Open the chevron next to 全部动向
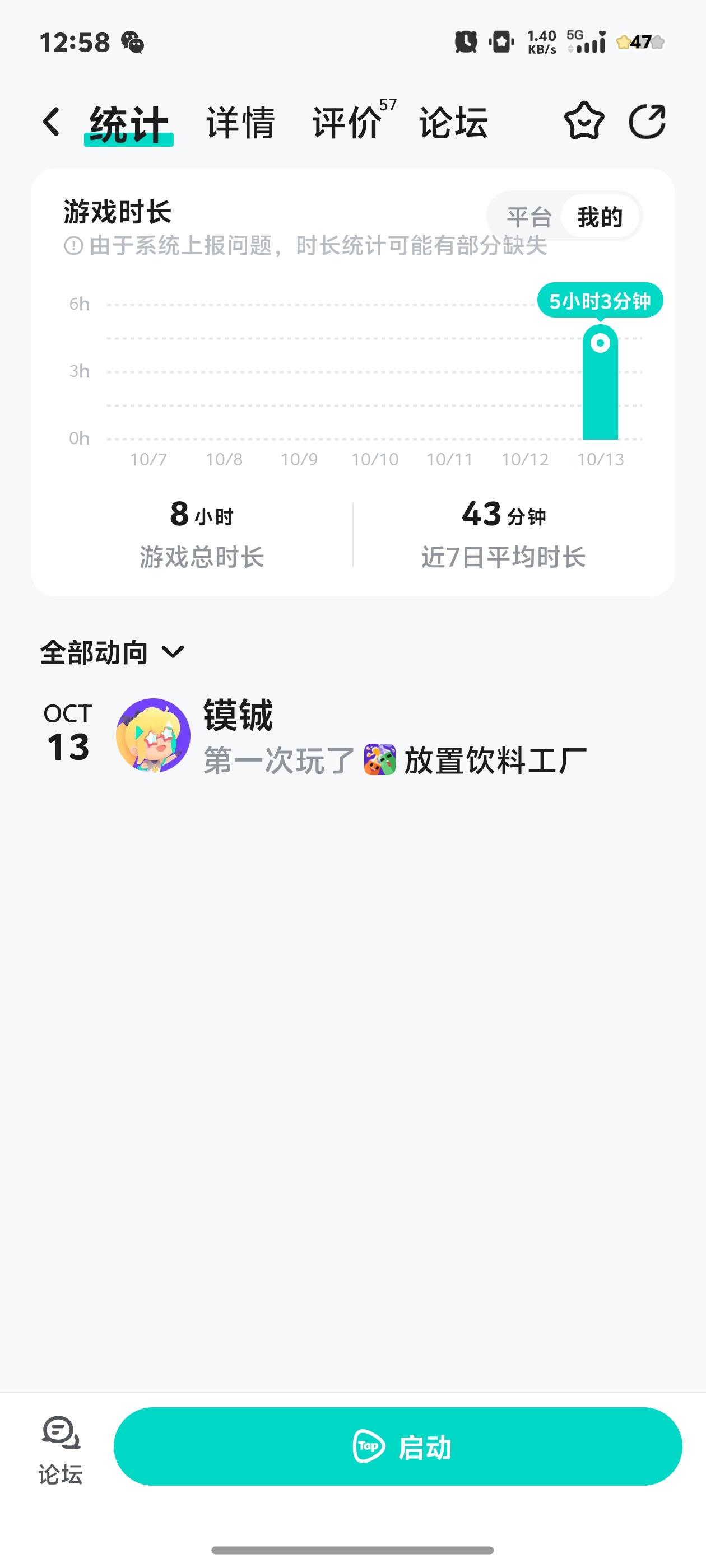This screenshot has width=706, height=1568. click(174, 652)
